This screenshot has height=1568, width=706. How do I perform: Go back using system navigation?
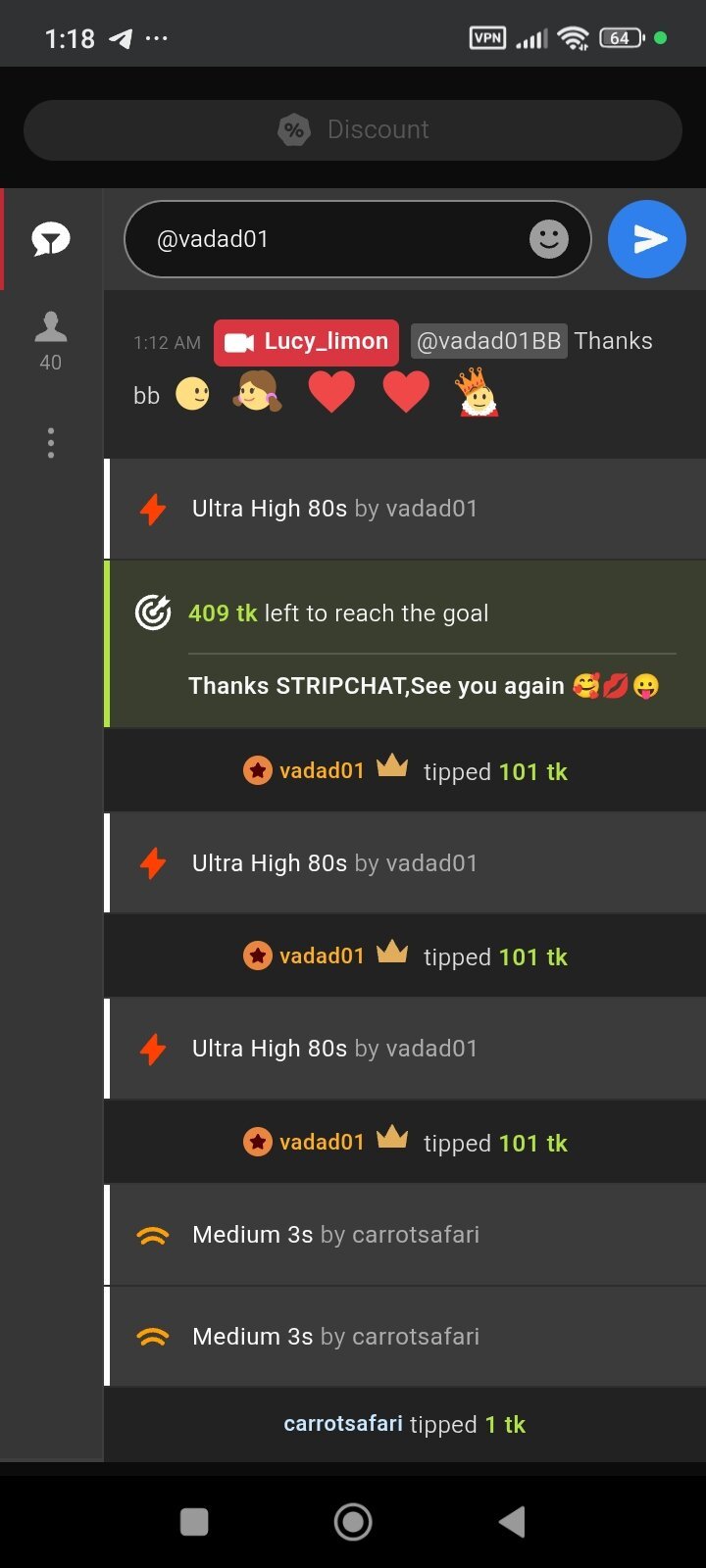tap(512, 1522)
